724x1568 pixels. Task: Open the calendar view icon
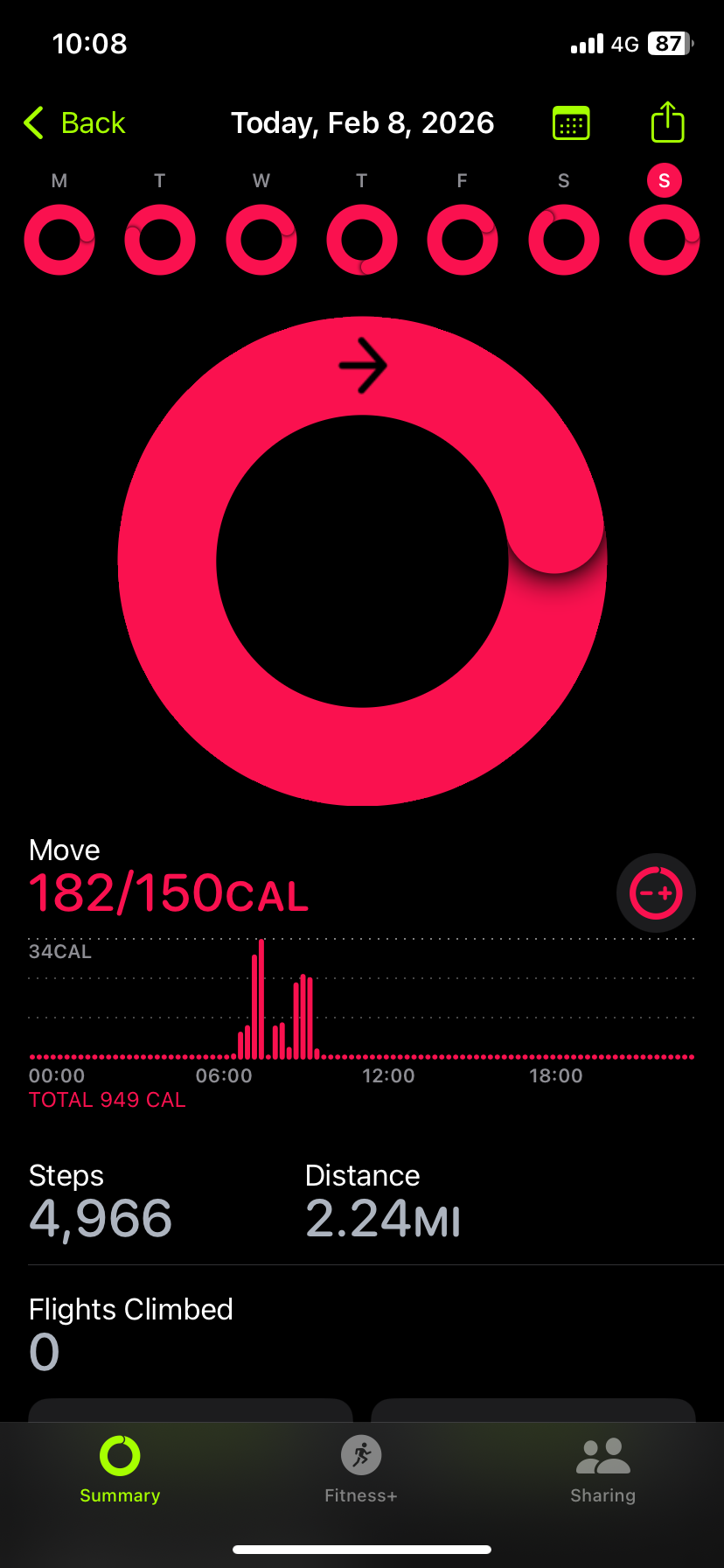pos(571,123)
